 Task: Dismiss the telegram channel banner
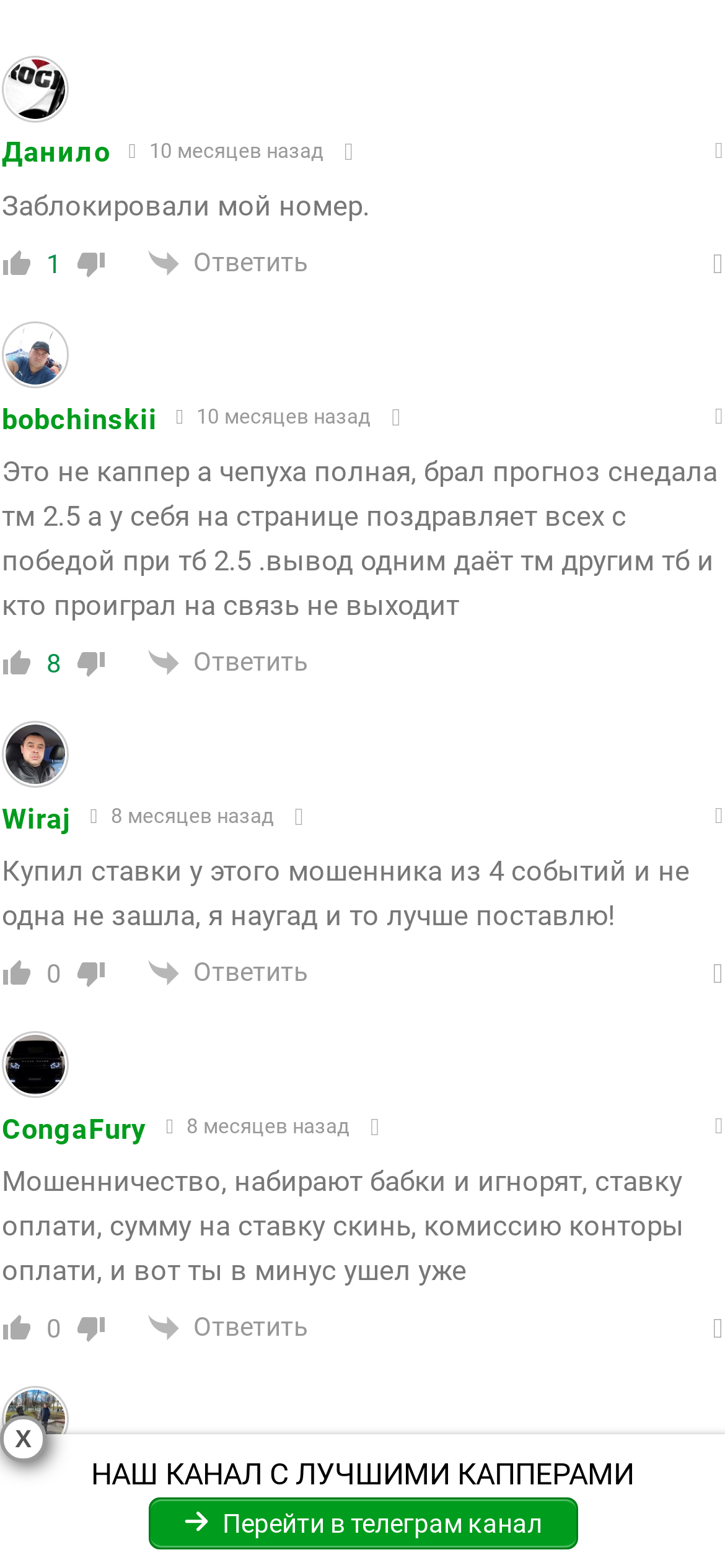point(24,1439)
